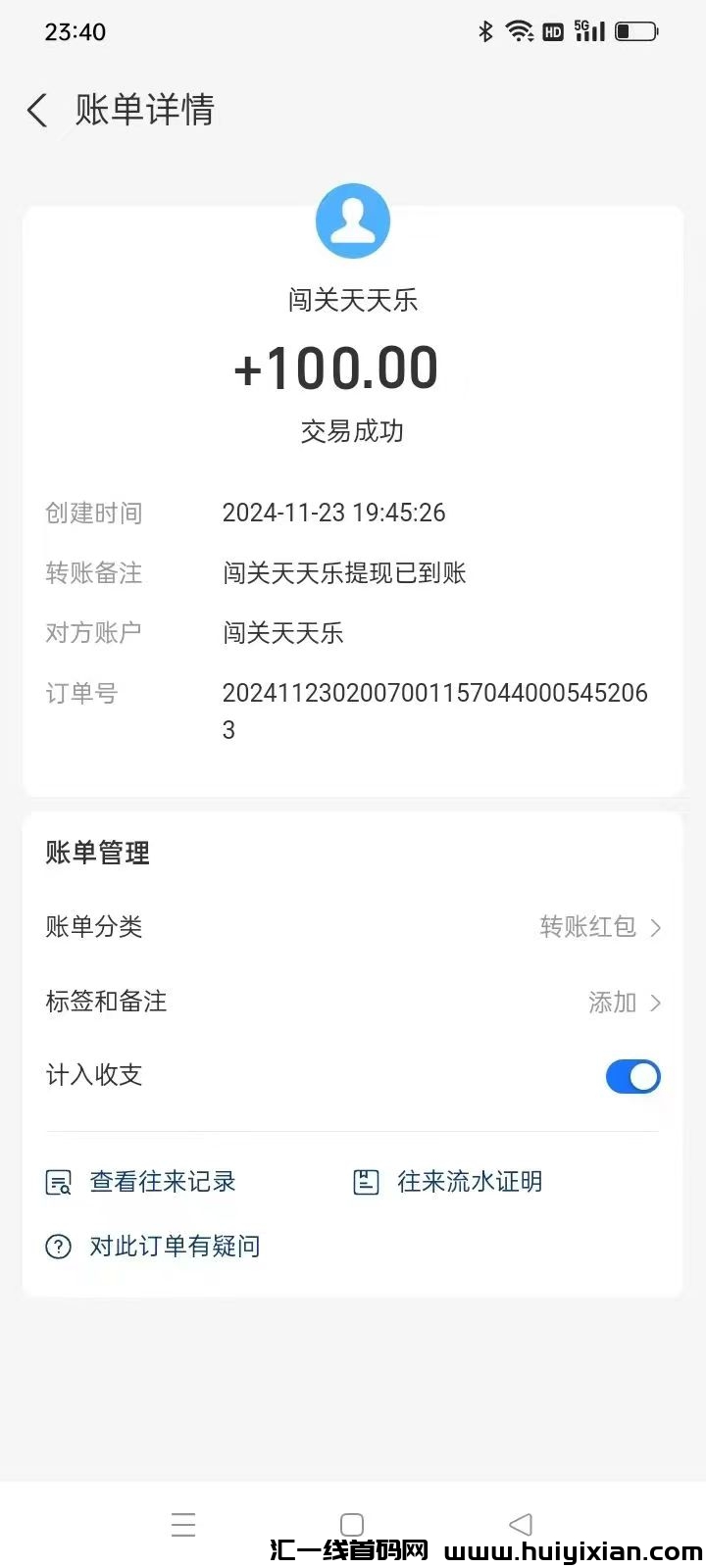Open the recent apps menu button
This screenshot has height=1568, width=706.
pos(183,1524)
